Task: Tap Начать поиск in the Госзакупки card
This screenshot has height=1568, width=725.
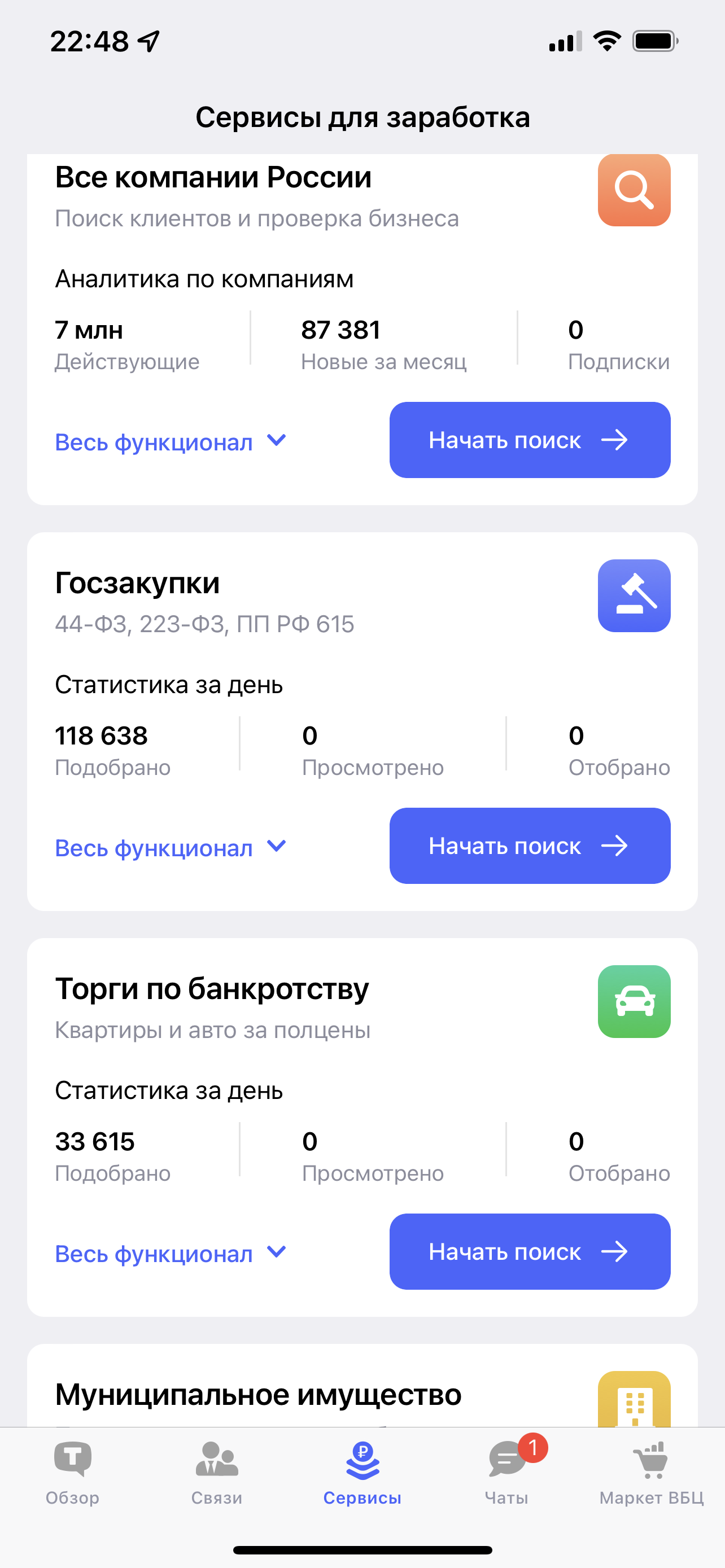Action: [x=530, y=846]
